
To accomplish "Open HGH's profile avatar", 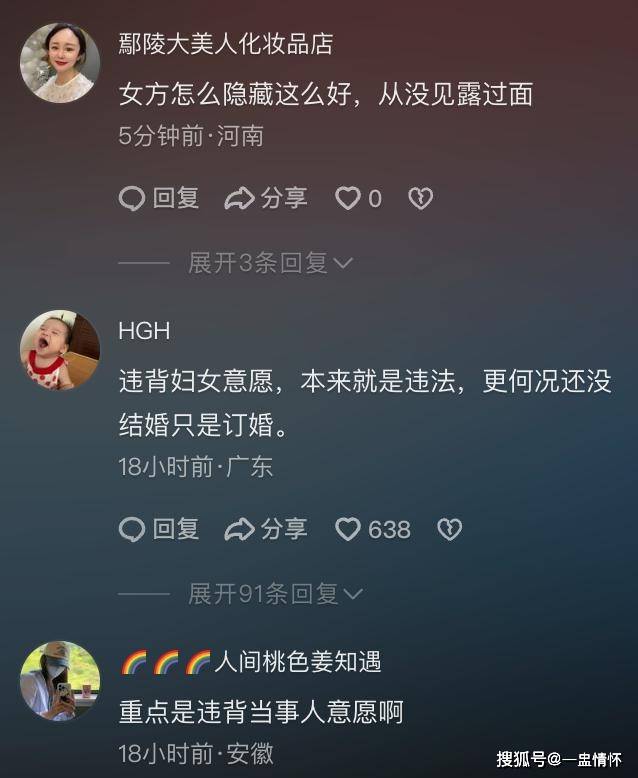I will 59,350.
